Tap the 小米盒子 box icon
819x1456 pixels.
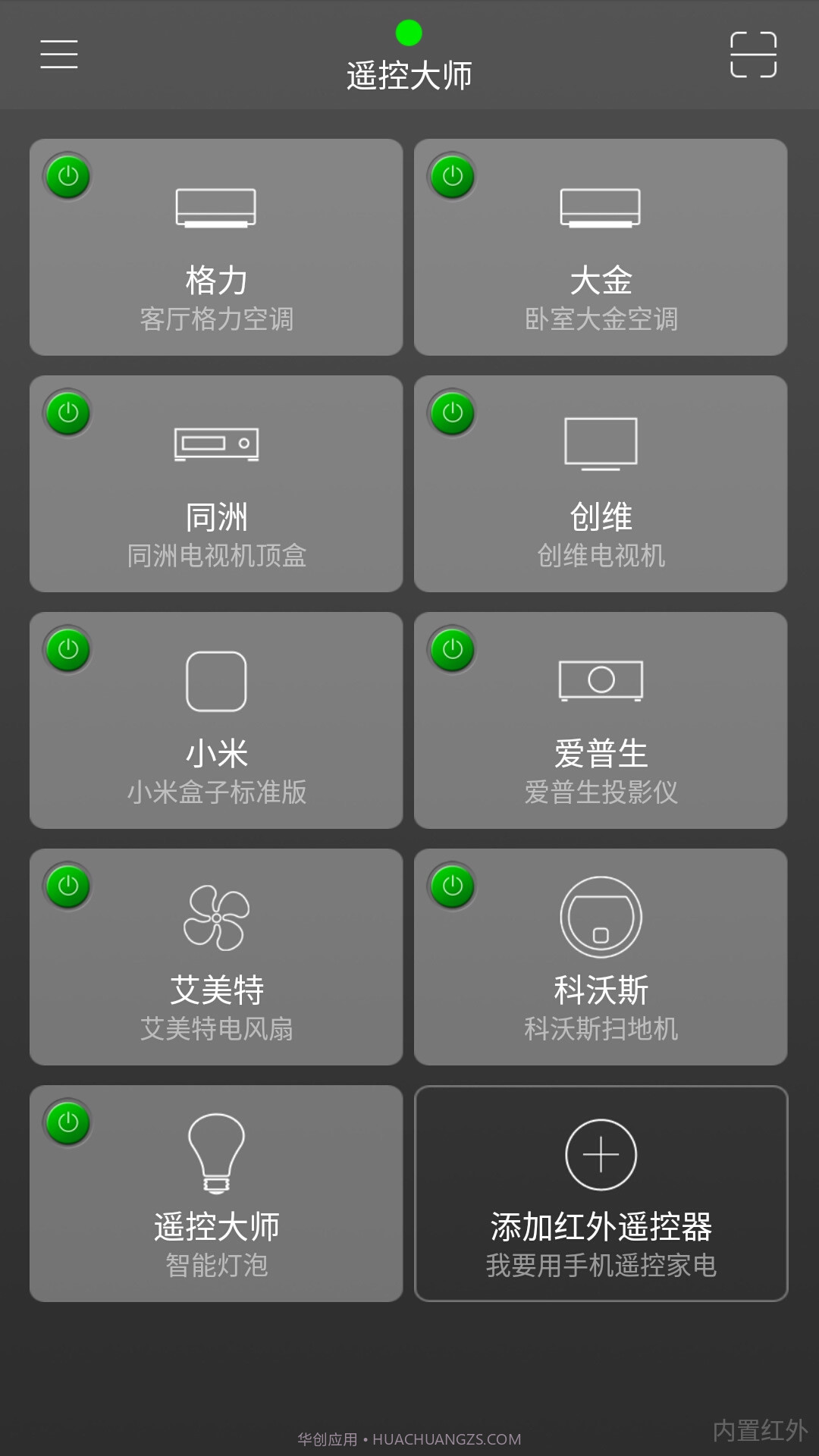(215, 681)
